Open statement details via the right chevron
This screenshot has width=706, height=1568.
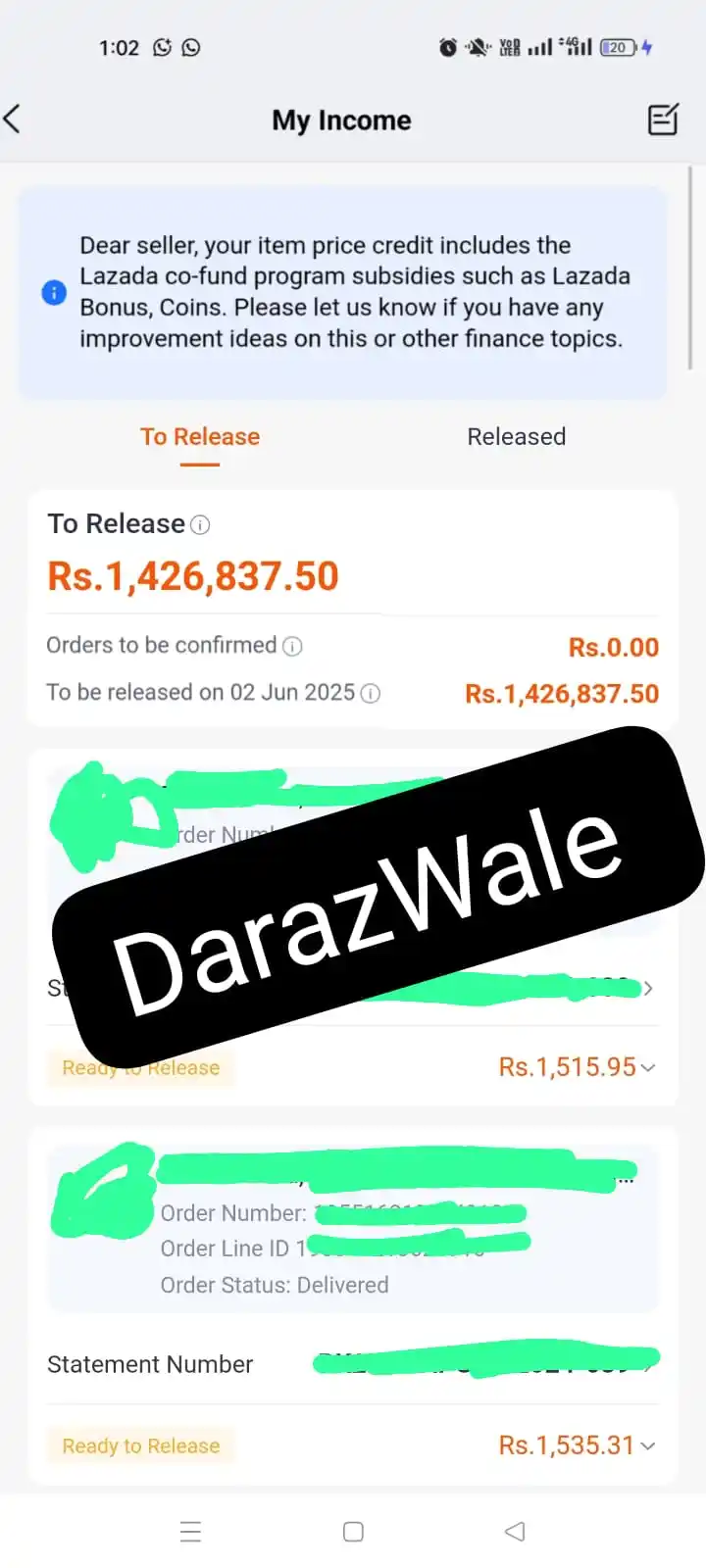coord(649,988)
